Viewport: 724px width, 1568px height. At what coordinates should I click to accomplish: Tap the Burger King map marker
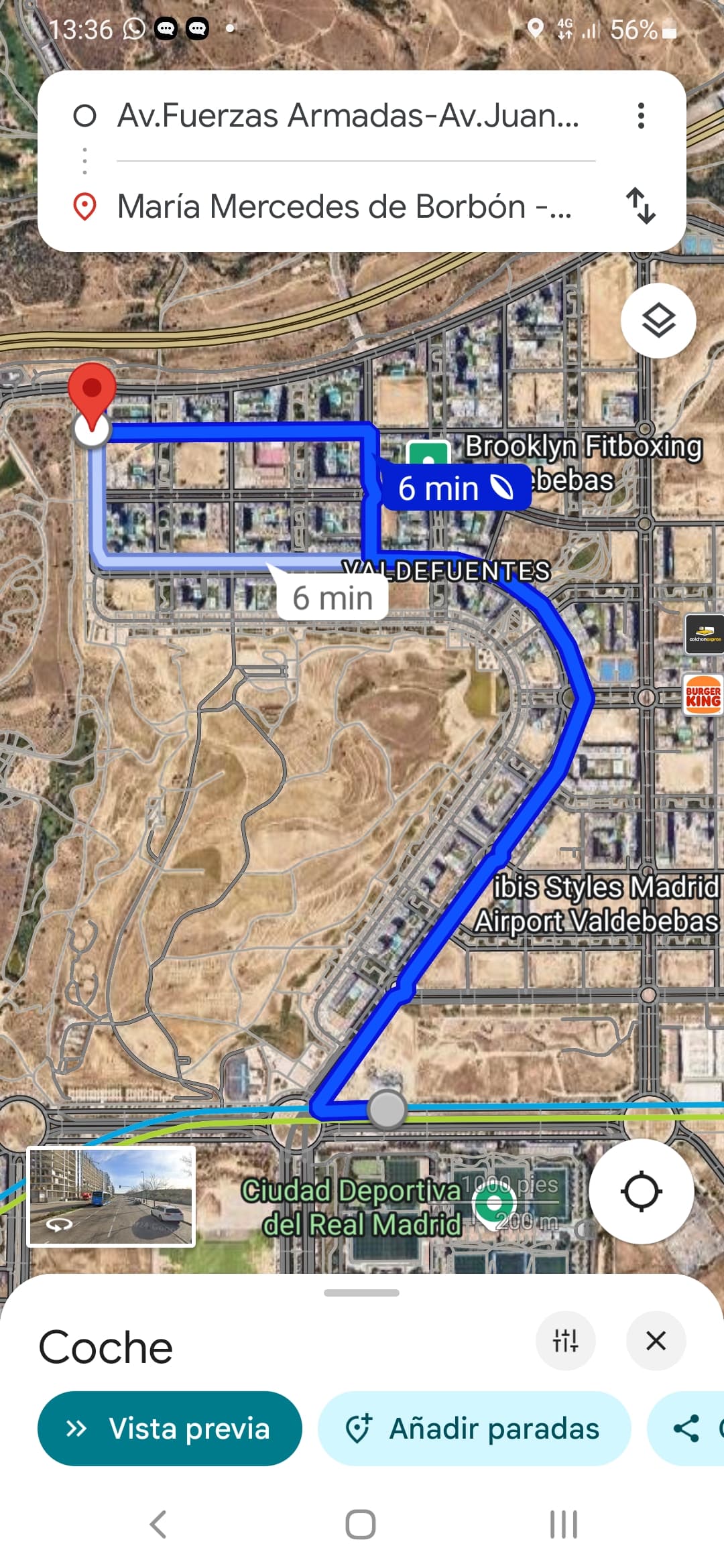[703, 696]
